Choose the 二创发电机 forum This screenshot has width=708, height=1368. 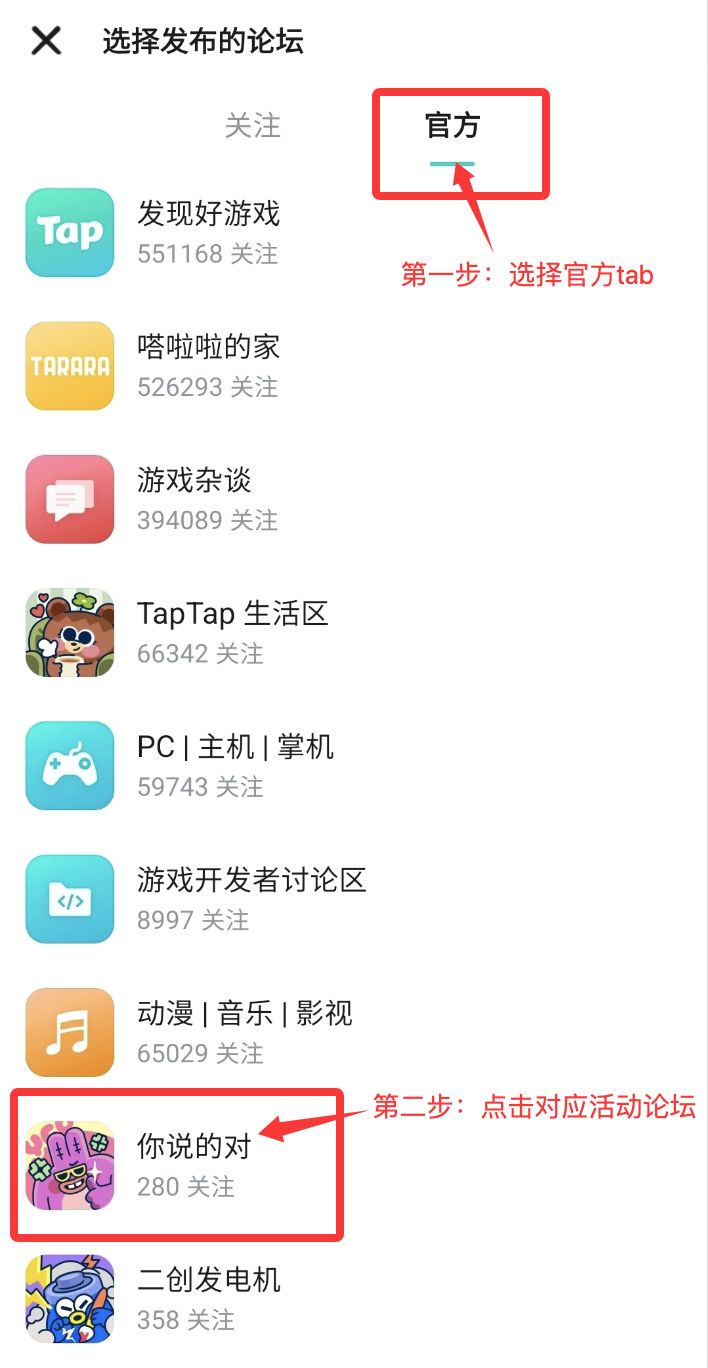pyautogui.click(x=208, y=1298)
